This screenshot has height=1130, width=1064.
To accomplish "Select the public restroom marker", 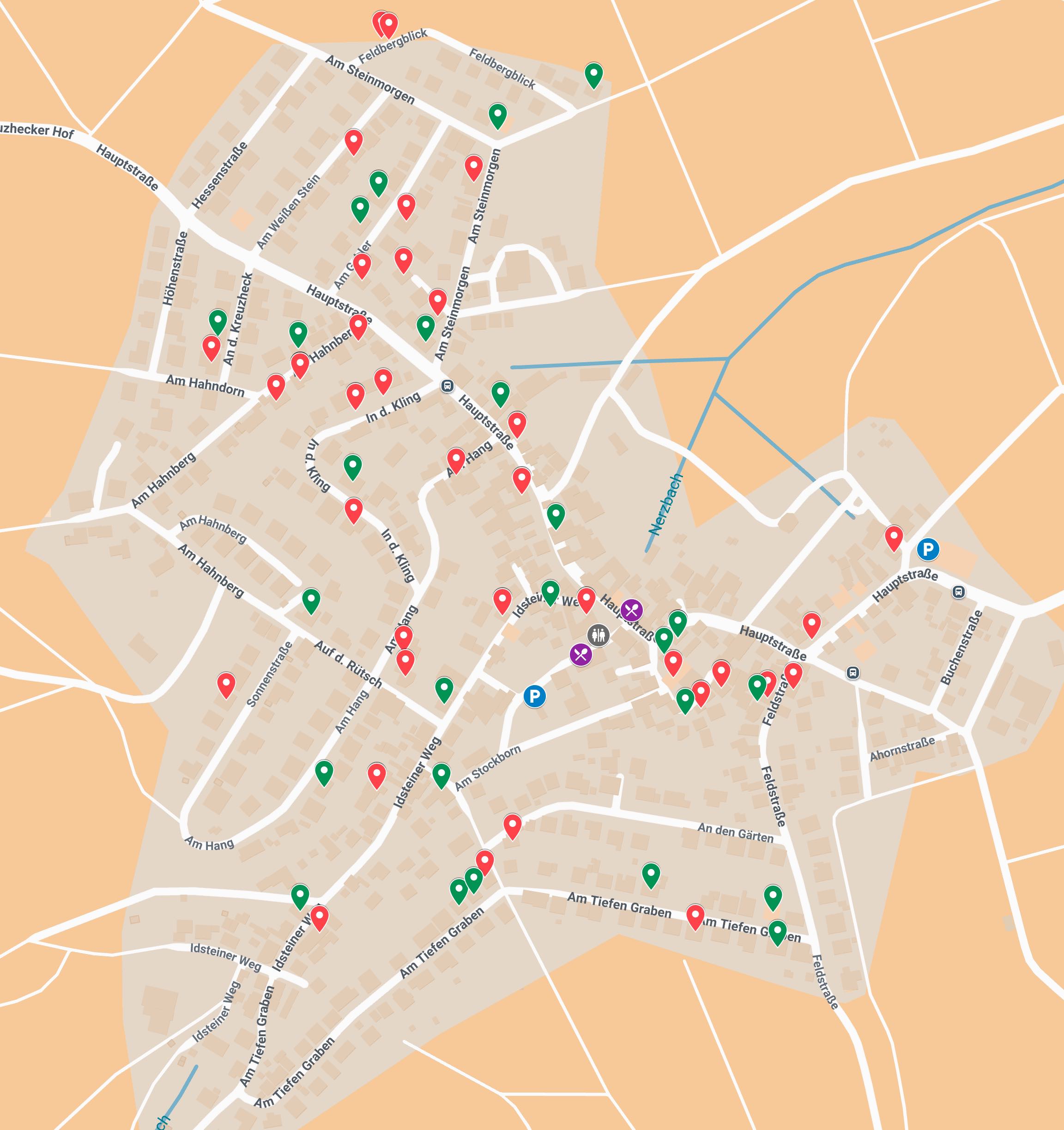I will point(598,635).
